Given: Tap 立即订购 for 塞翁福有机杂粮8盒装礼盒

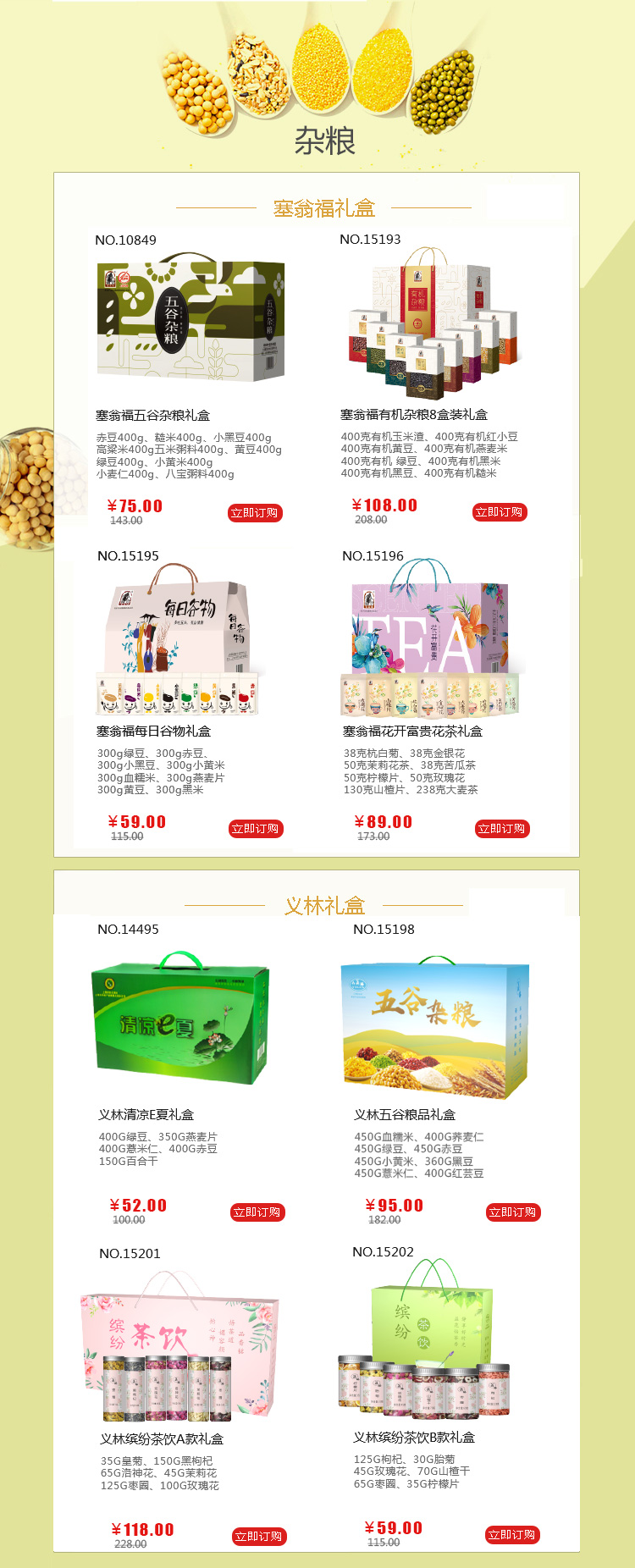Looking at the screenshot, I should click(x=500, y=512).
